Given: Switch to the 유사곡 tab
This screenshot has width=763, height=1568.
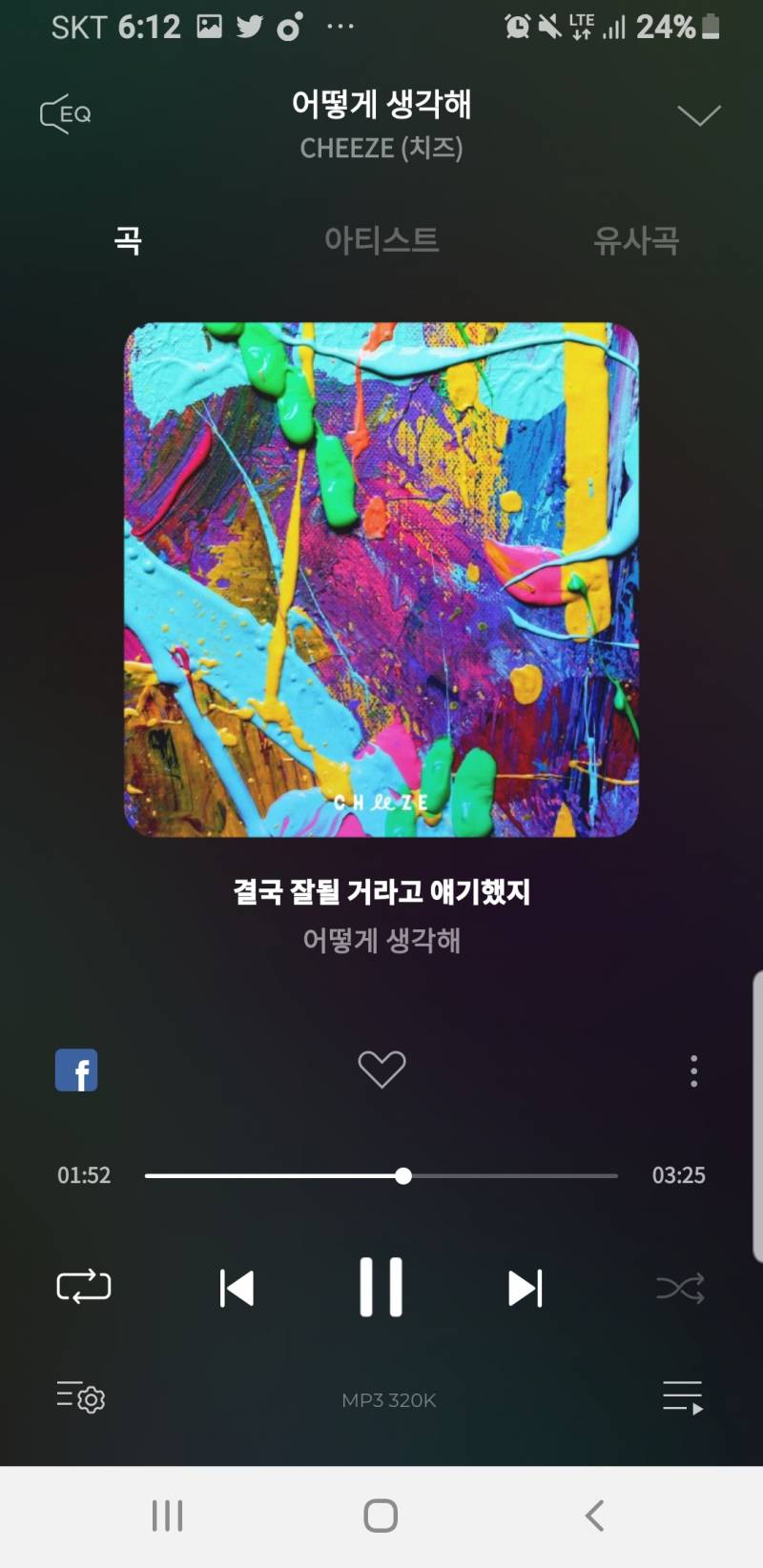Looking at the screenshot, I should tap(636, 240).
